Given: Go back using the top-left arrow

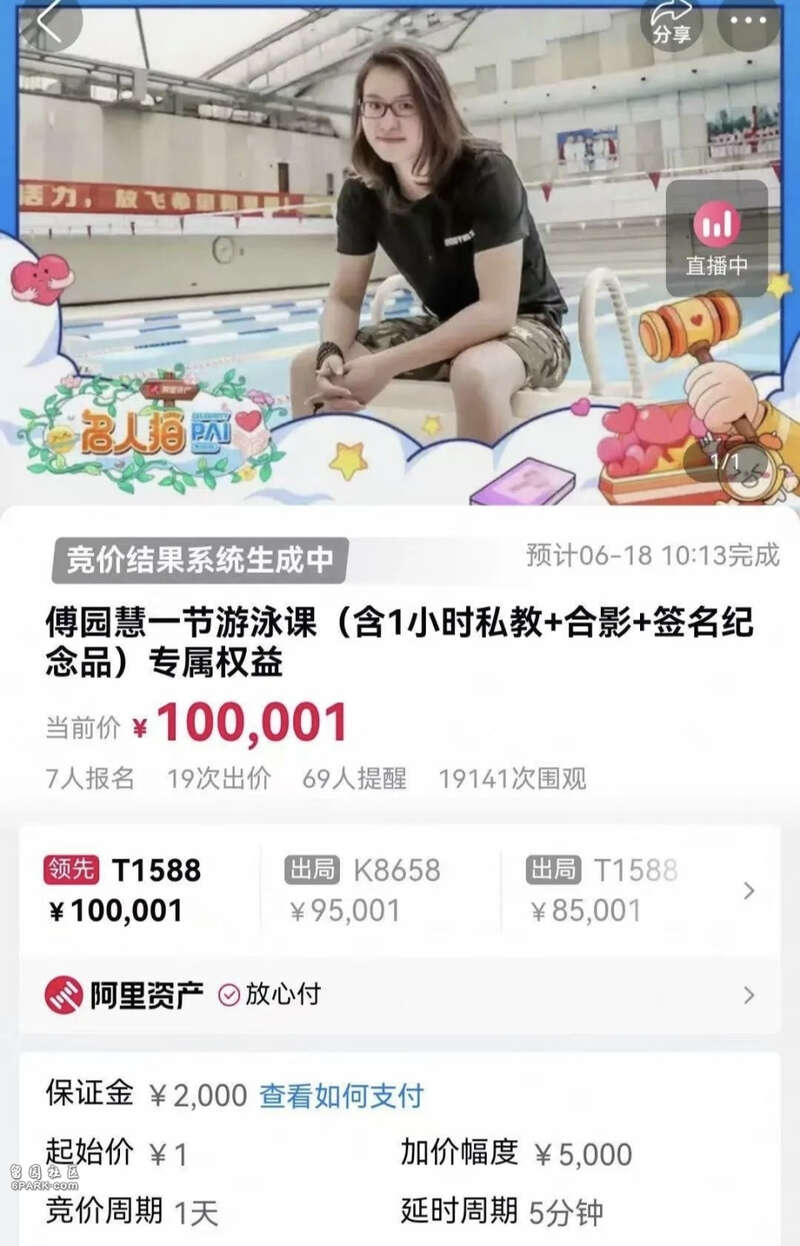Looking at the screenshot, I should tap(48, 20).
